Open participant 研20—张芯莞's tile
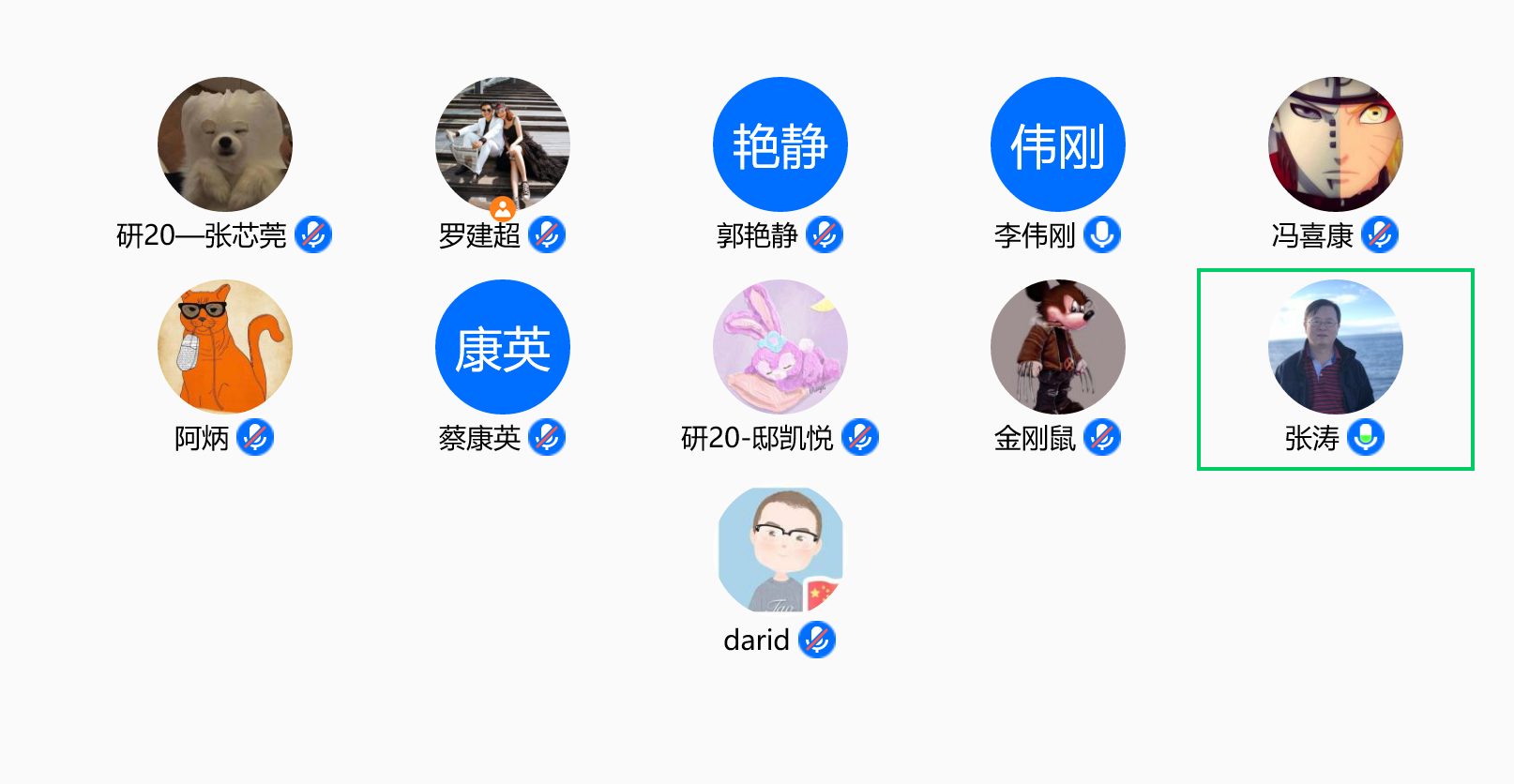This screenshot has width=1514, height=784. [225, 144]
